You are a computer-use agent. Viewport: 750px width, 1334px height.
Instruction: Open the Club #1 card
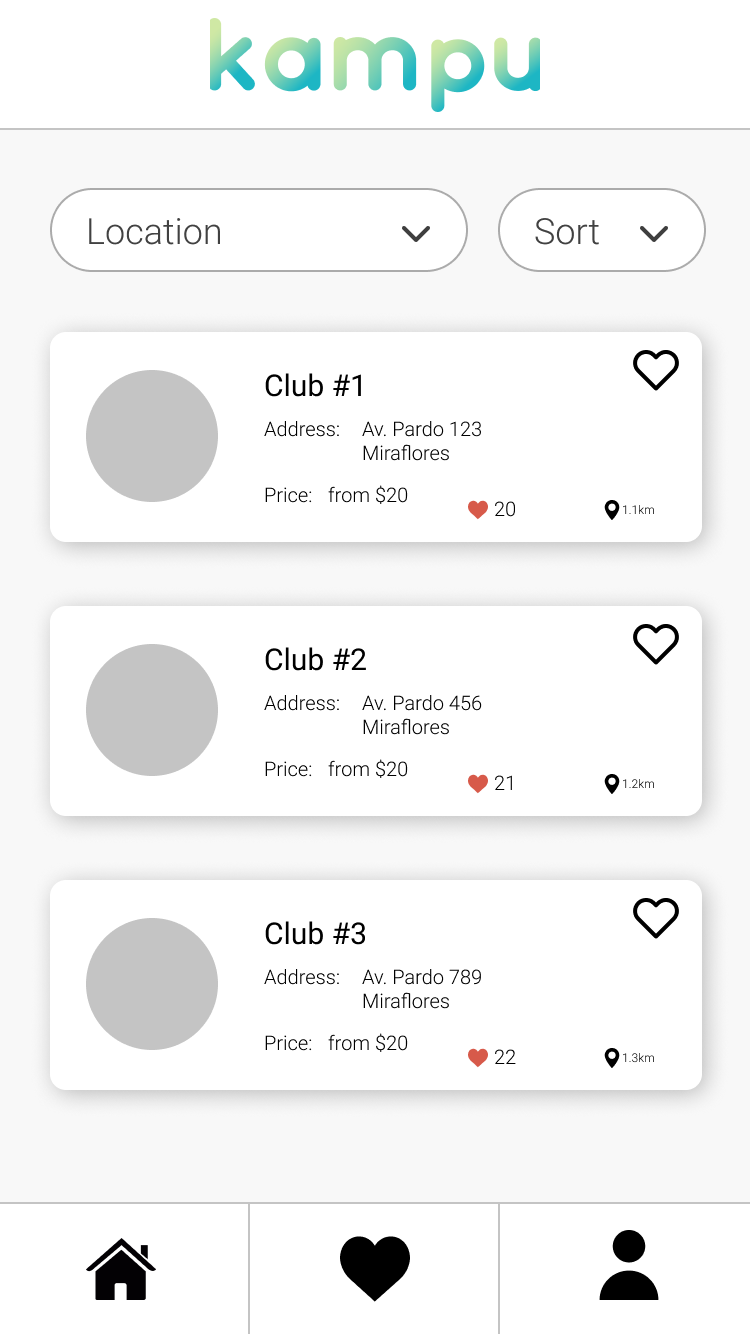point(376,437)
